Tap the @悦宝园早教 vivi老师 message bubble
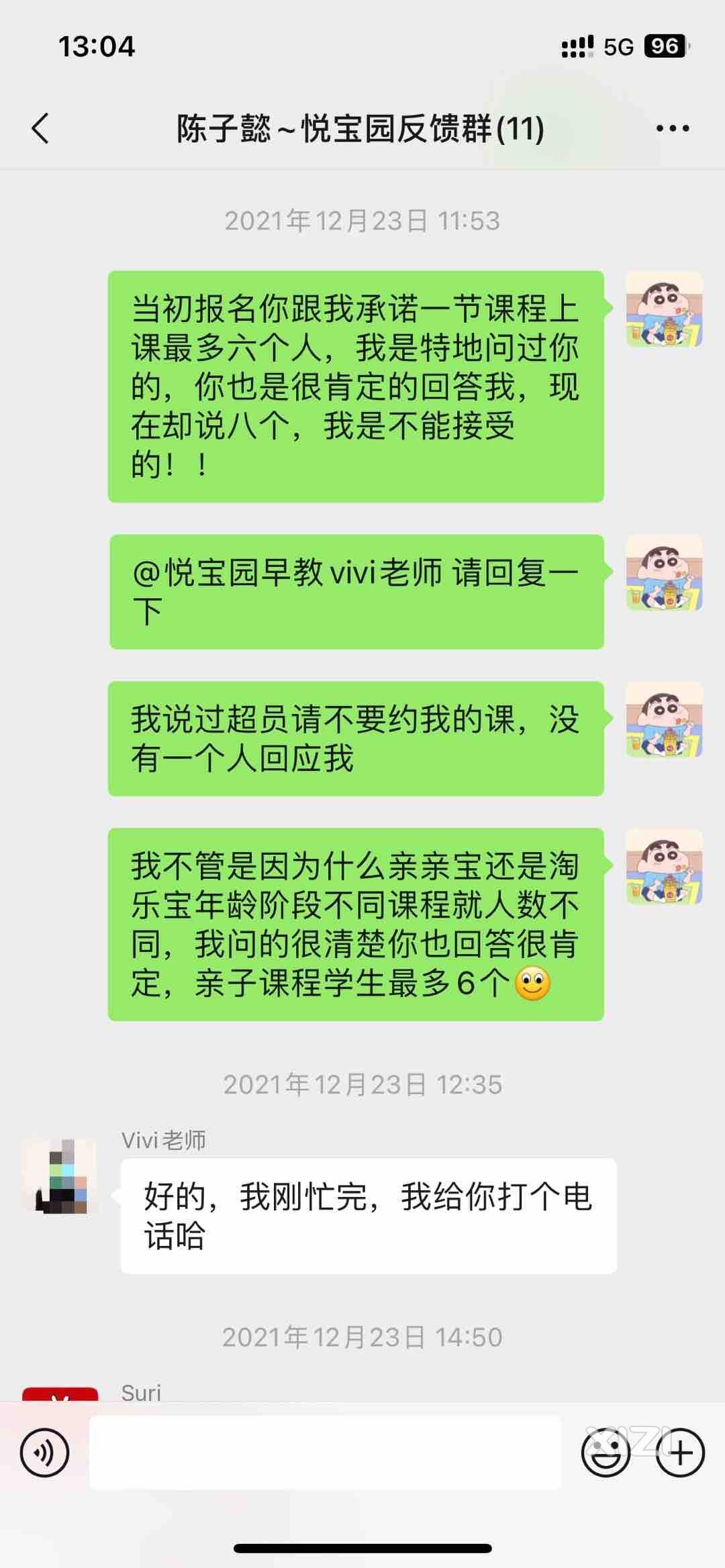Screen dimensions: 725x1568 coord(356,591)
